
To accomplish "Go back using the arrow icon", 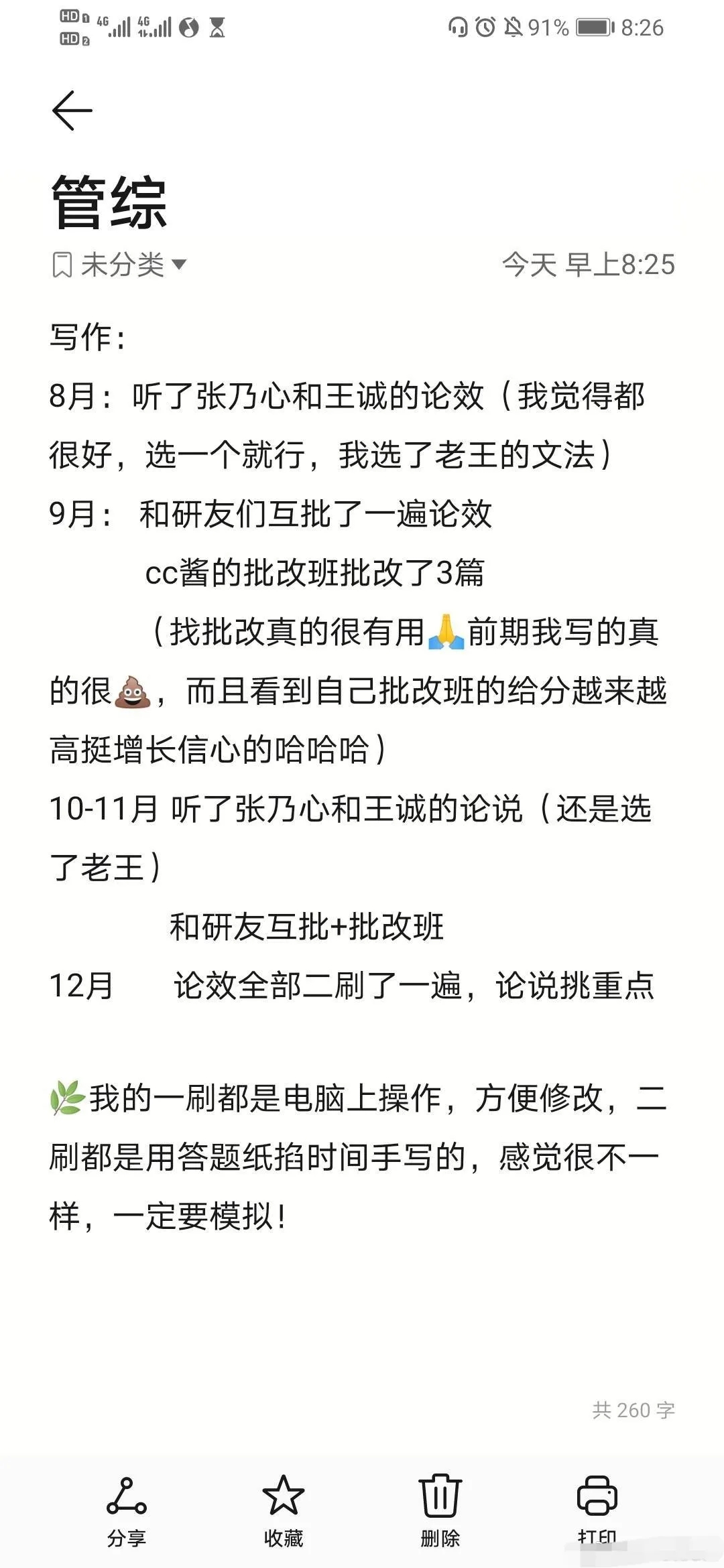I will pos(72,111).
